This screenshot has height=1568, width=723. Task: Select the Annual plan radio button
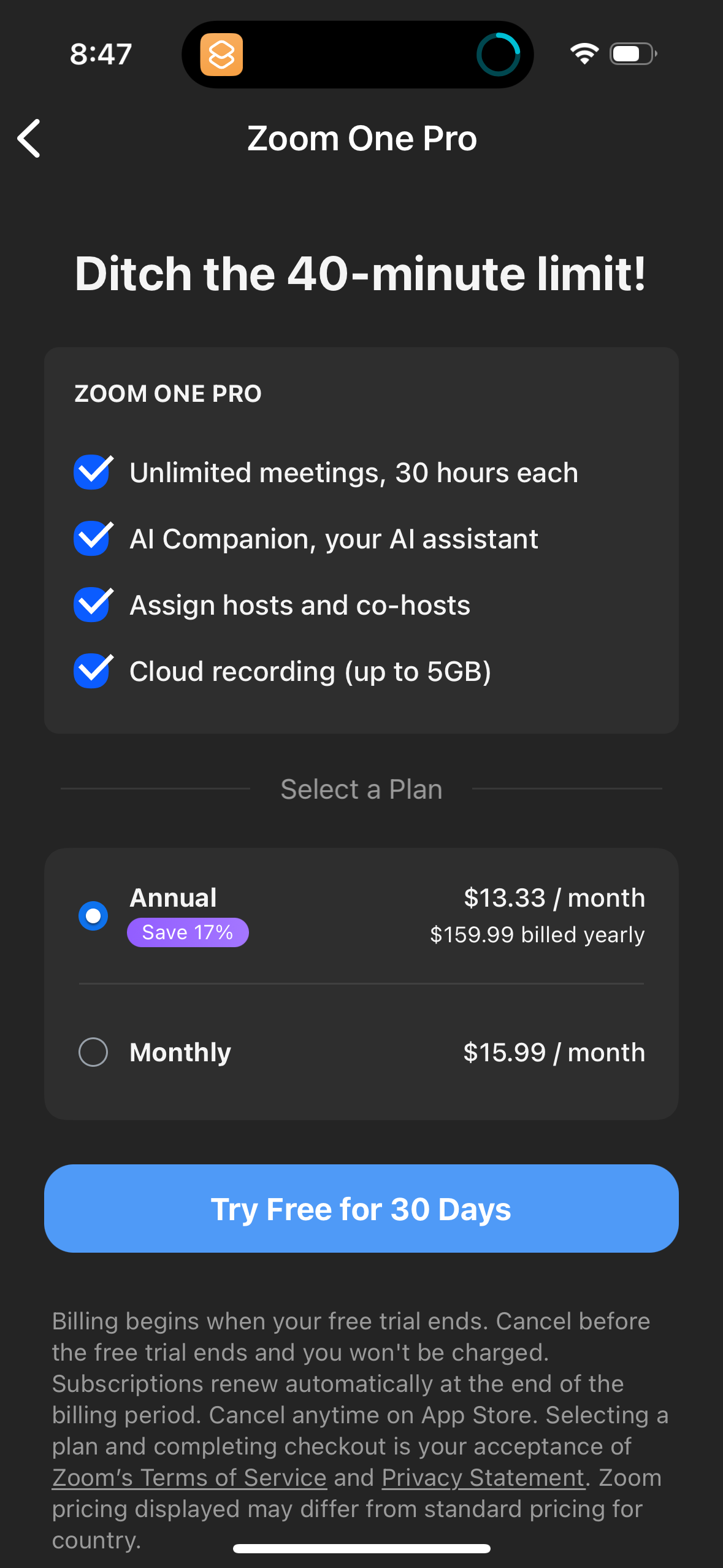coord(93,915)
